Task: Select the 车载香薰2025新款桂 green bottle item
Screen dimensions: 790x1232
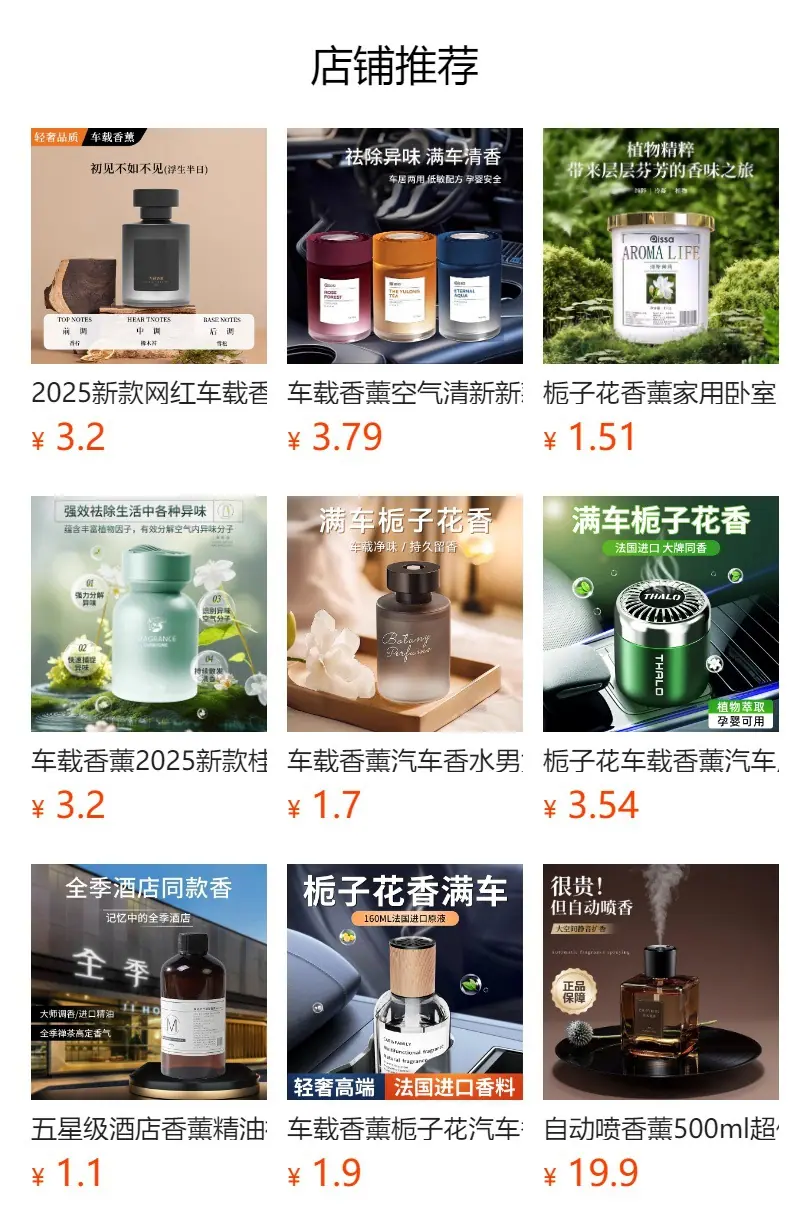Action: click(x=149, y=659)
